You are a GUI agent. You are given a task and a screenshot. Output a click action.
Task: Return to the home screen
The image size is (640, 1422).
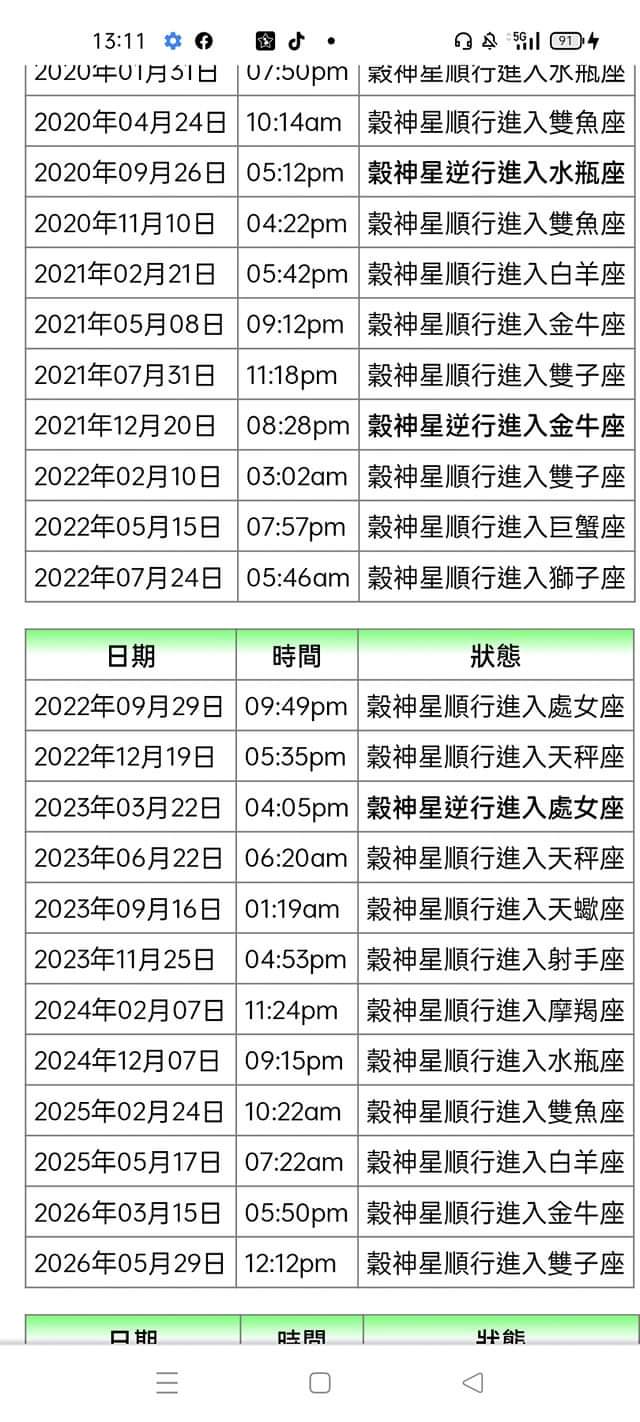pos(320,1382)
